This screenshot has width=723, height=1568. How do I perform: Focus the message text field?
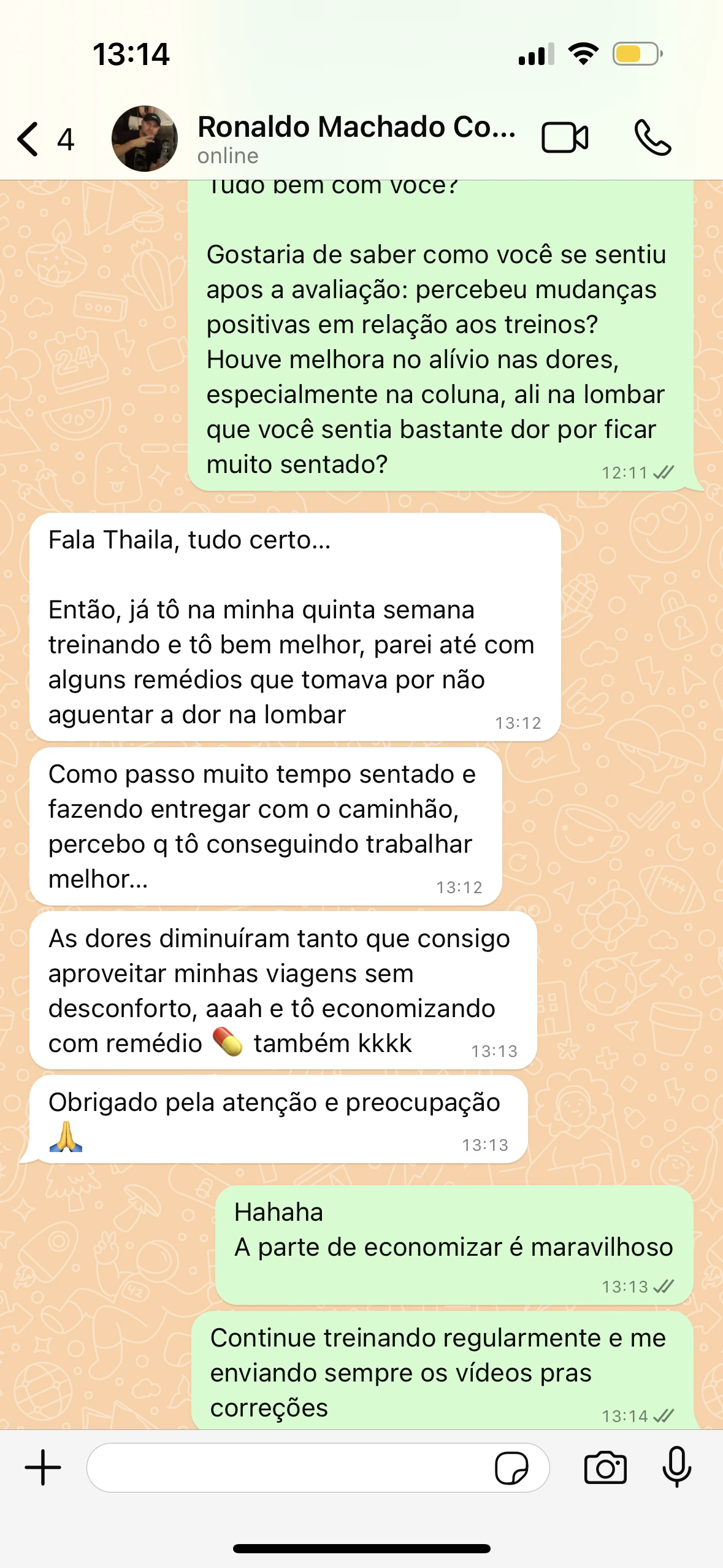288,1467
